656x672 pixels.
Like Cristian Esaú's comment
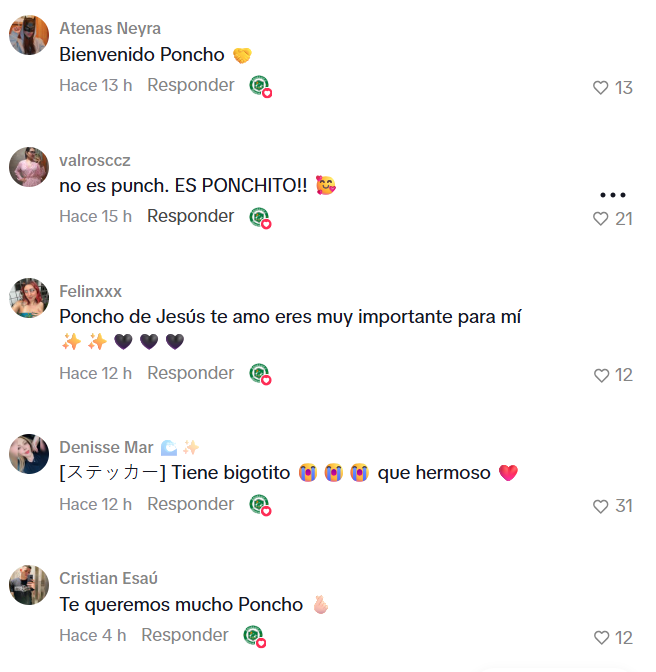point(601,638)
